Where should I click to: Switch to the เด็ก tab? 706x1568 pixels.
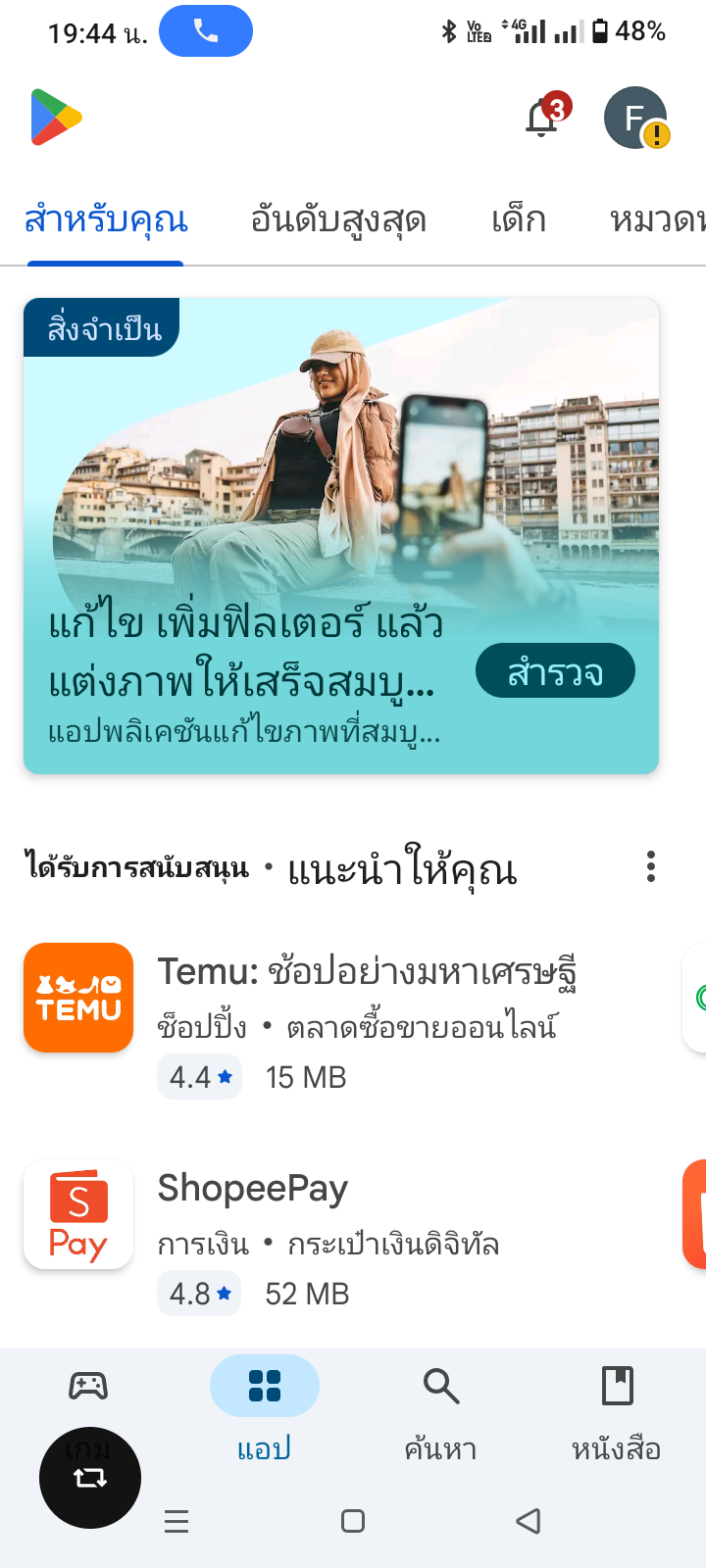[519, 220]
